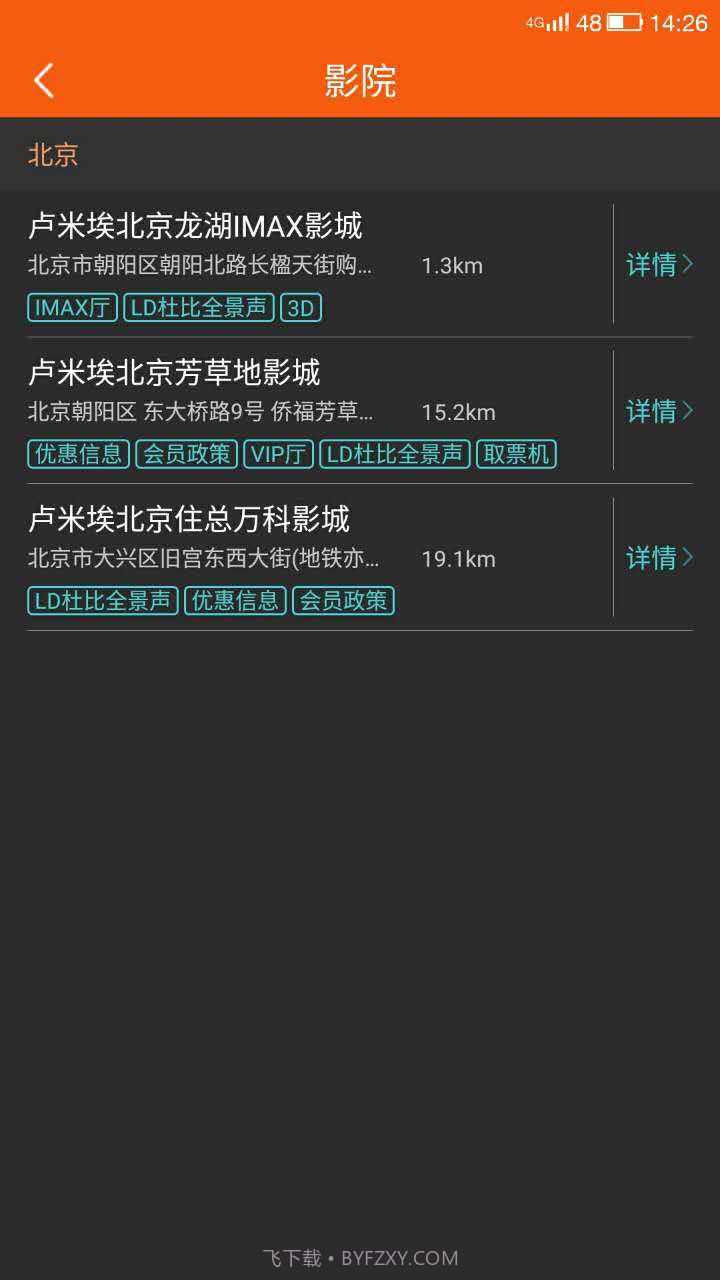The image size is (720, 1280).
Task: Tap the chevron next to 龙湖IMAX影城 详情
Action: 690,265
